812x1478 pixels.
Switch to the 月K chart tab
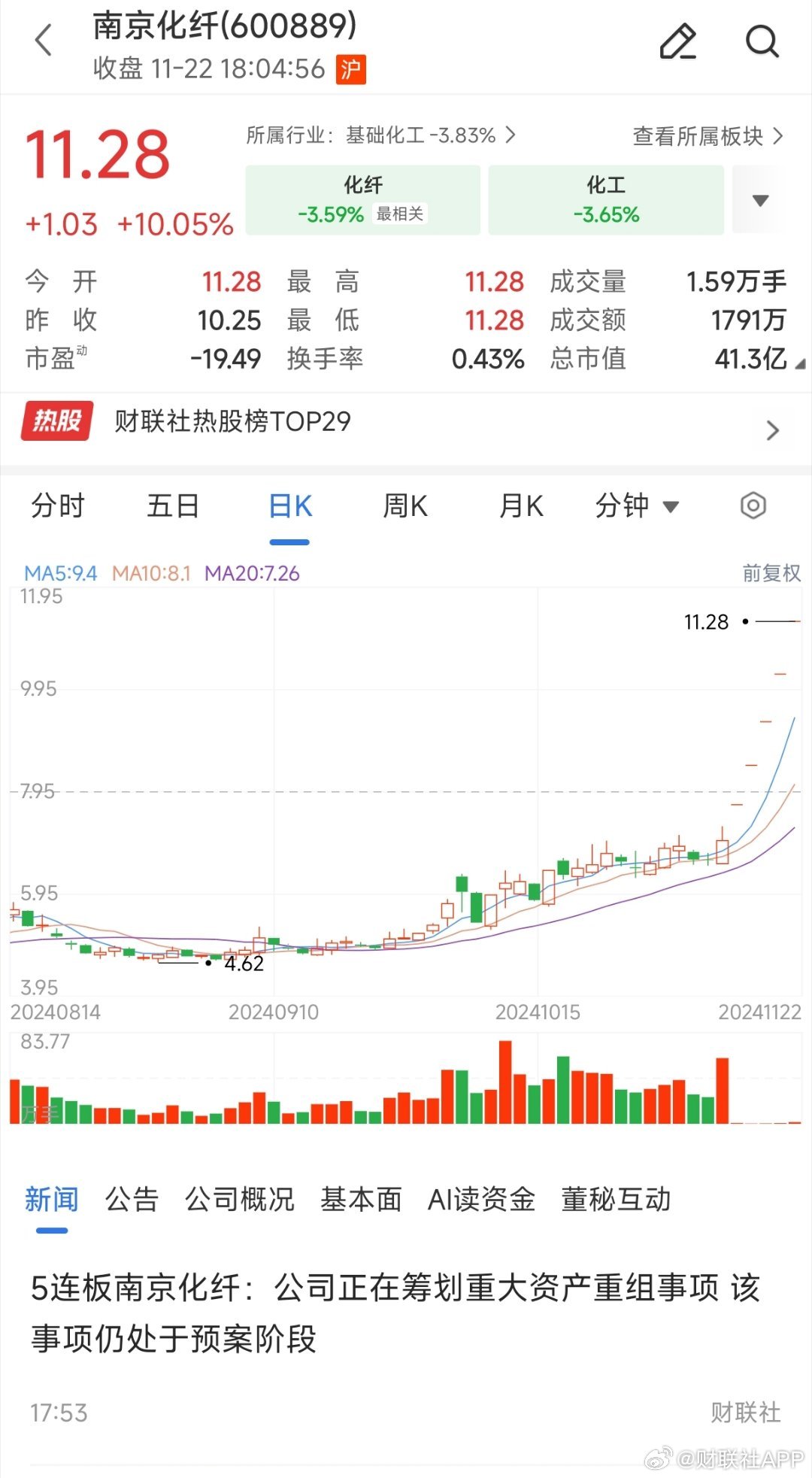[521, 506]
